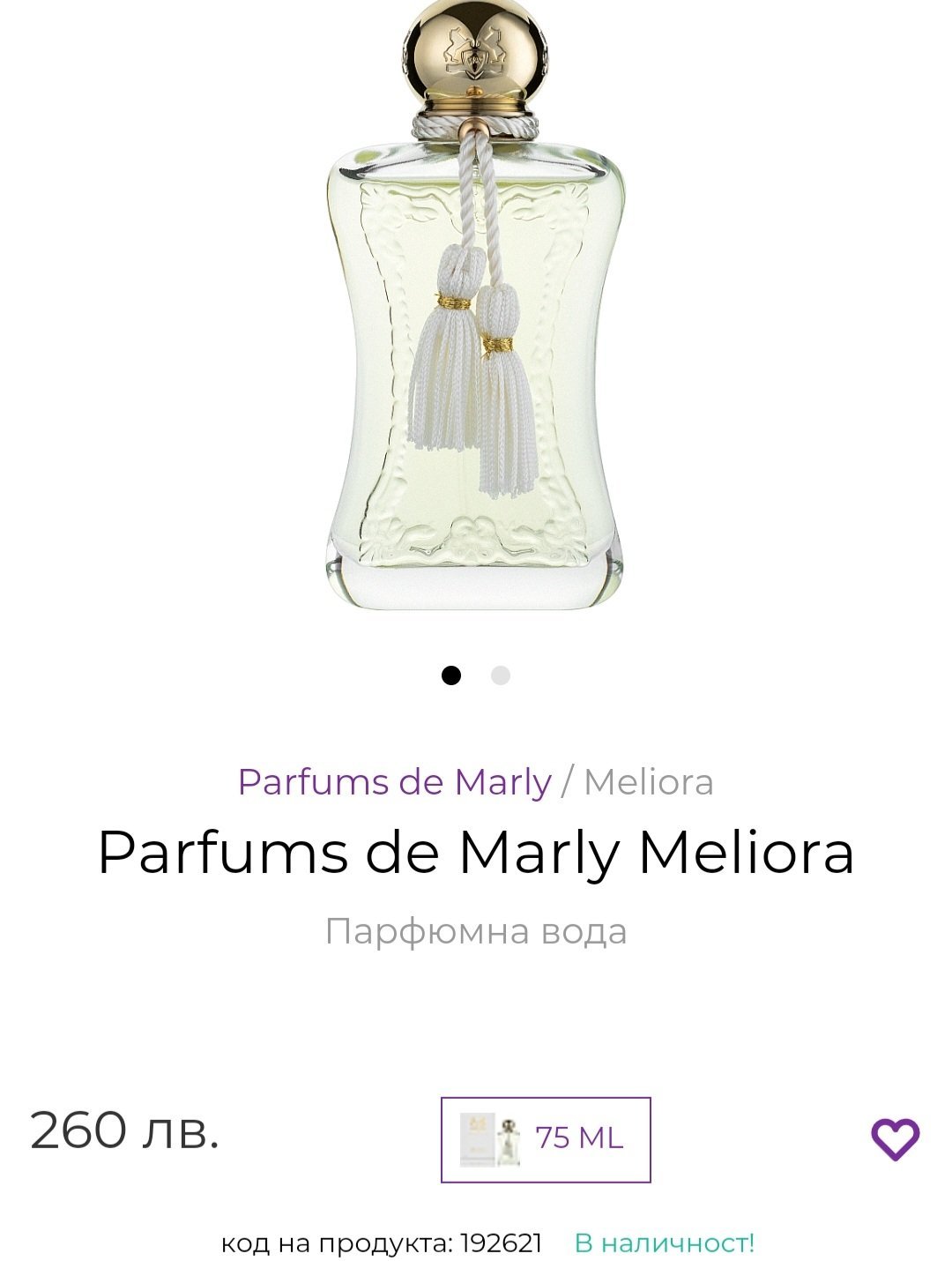Select the 75 ML size option
The width and height of the screenshot is (952, 1261).
click(546, 1139)
